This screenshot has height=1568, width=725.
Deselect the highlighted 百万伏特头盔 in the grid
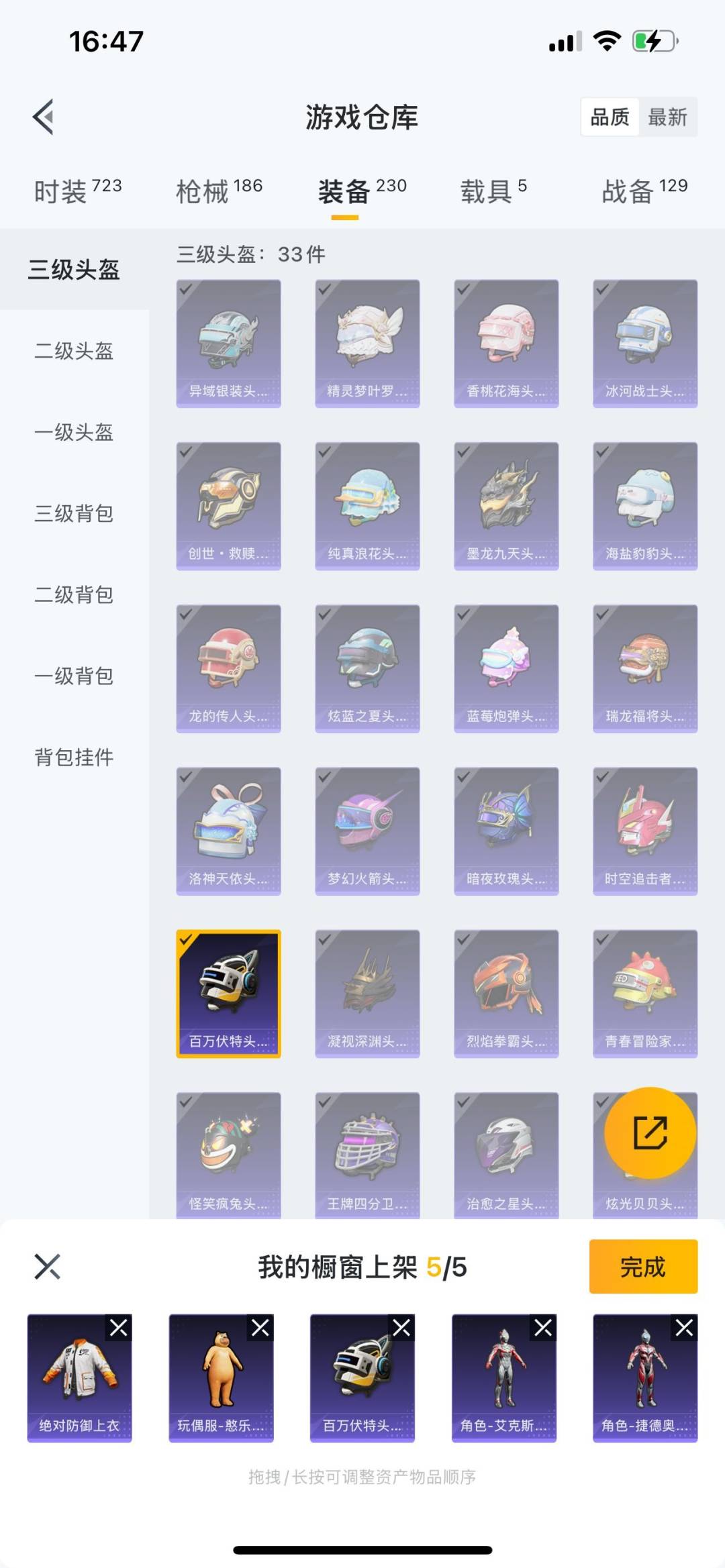(228, 994)
